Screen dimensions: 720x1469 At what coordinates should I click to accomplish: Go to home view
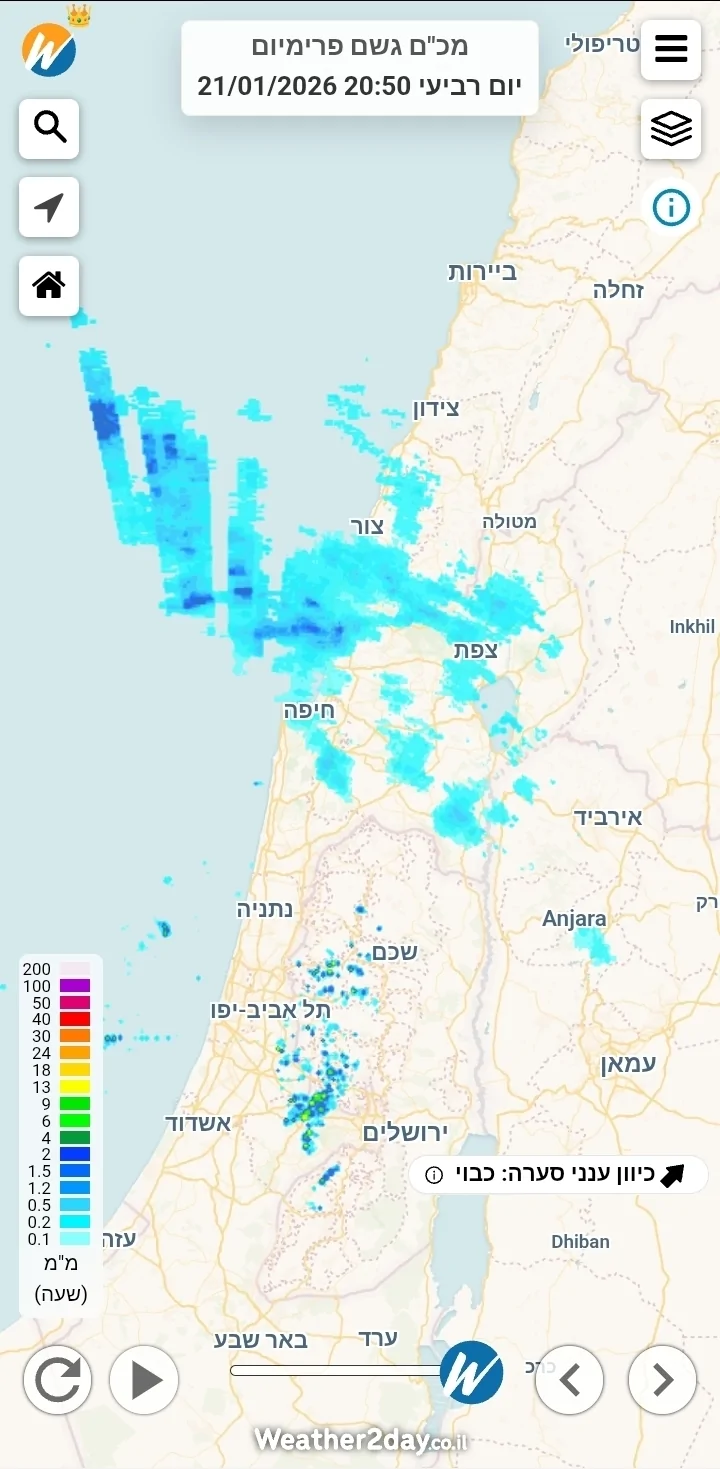[x=49, y=286]
